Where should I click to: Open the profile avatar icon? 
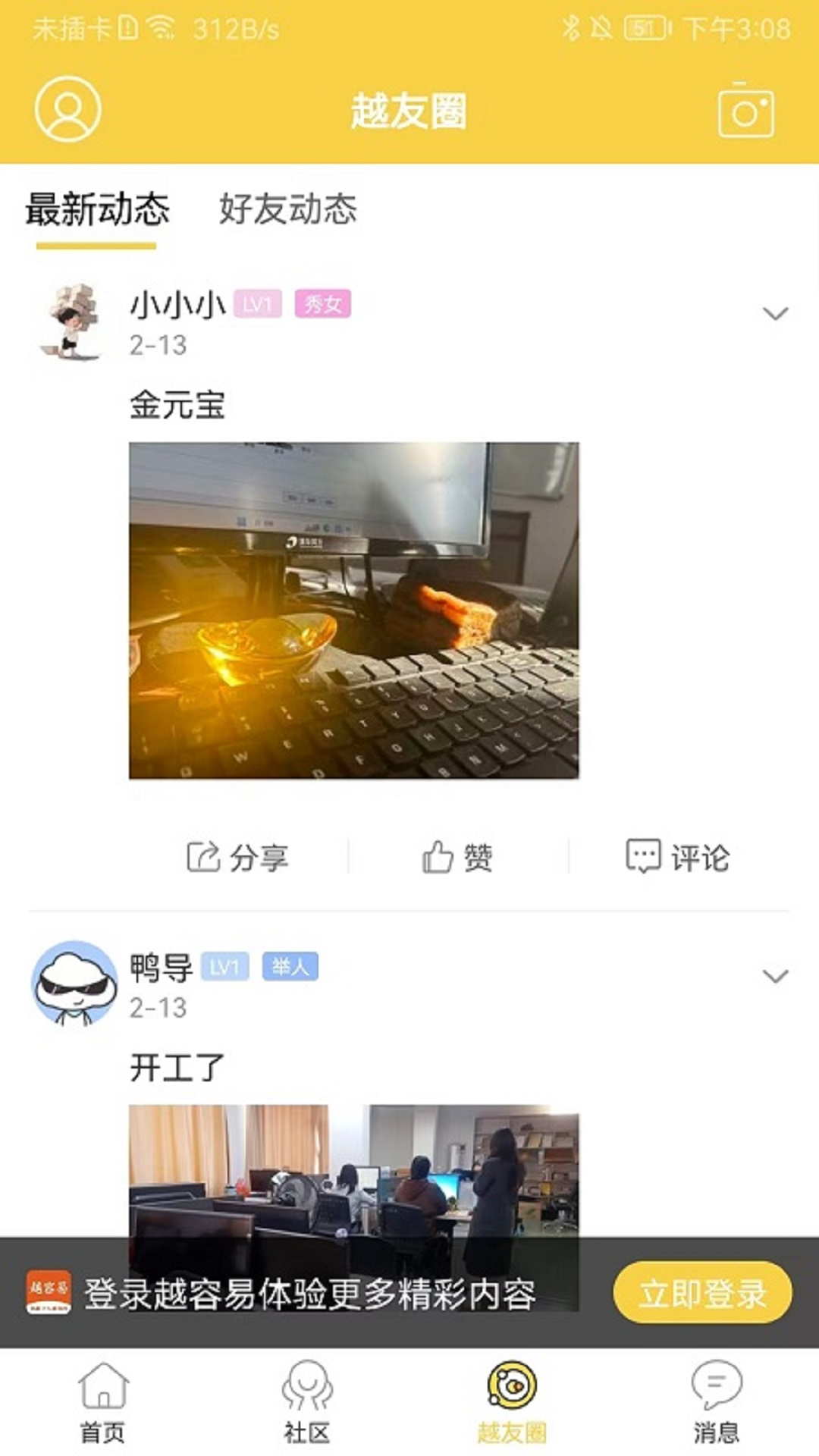pos(67,109)
